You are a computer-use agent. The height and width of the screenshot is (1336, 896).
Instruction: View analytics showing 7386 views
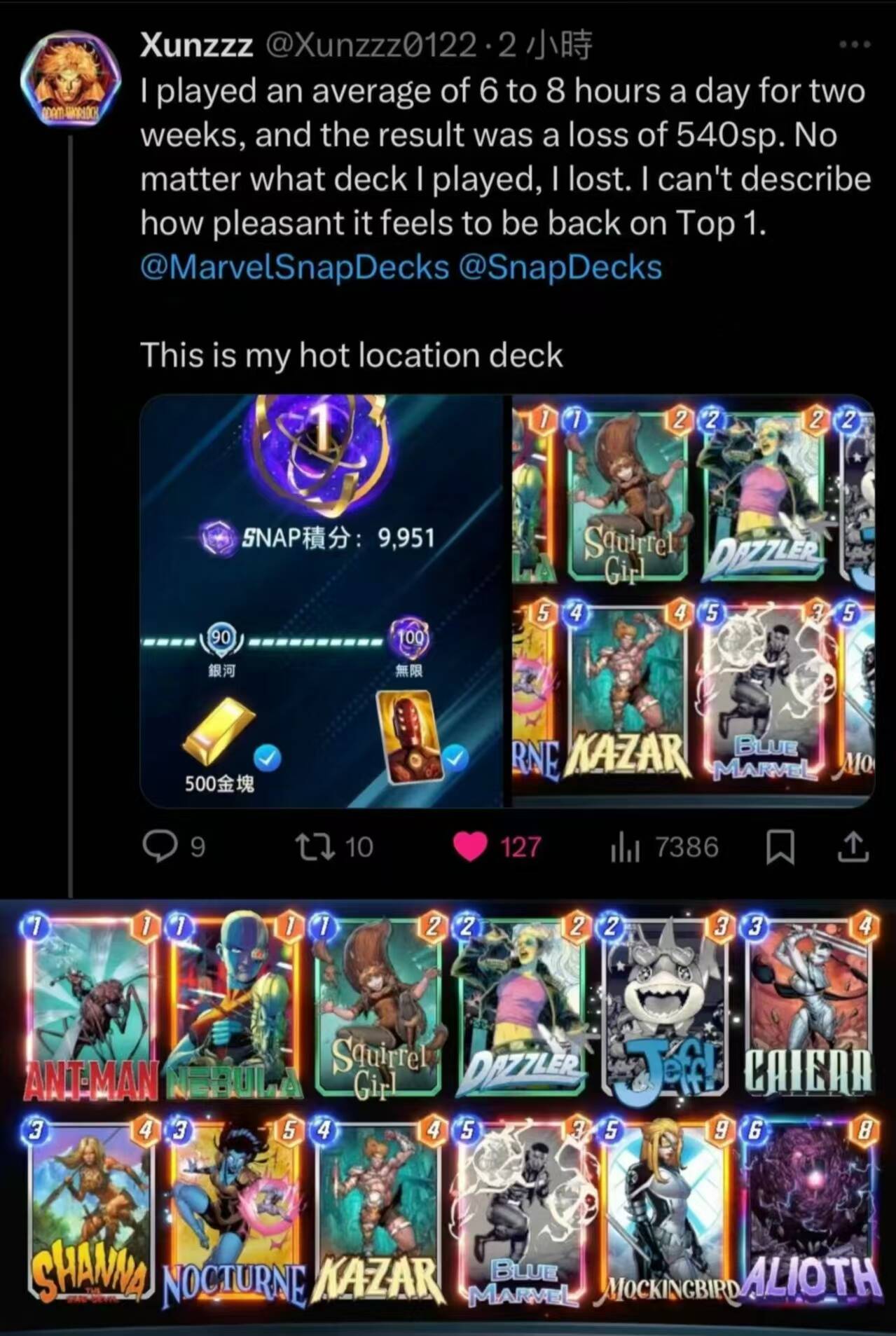[x=625, y=846]
